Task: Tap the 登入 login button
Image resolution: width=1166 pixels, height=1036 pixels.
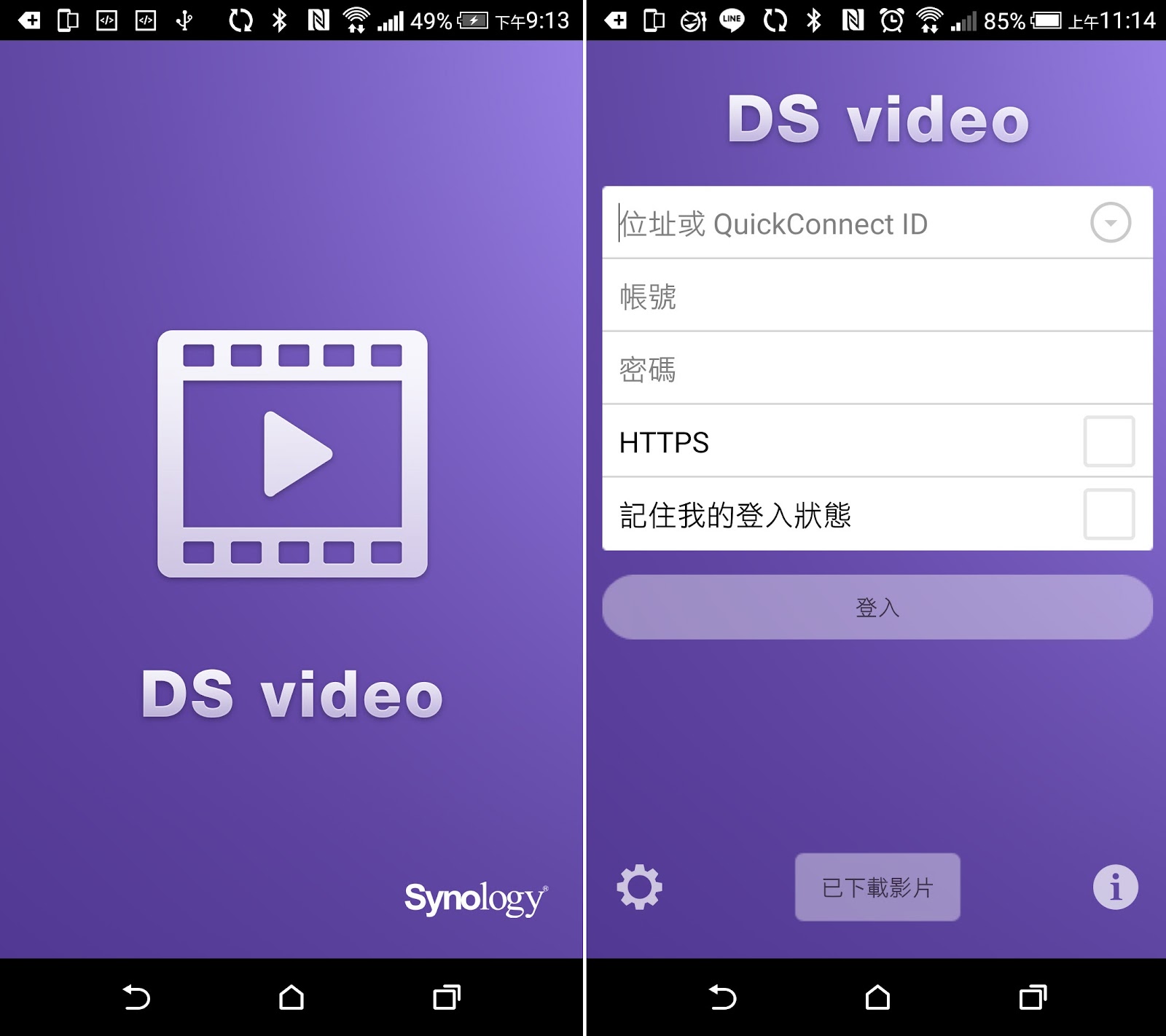Action: (877, 607)
